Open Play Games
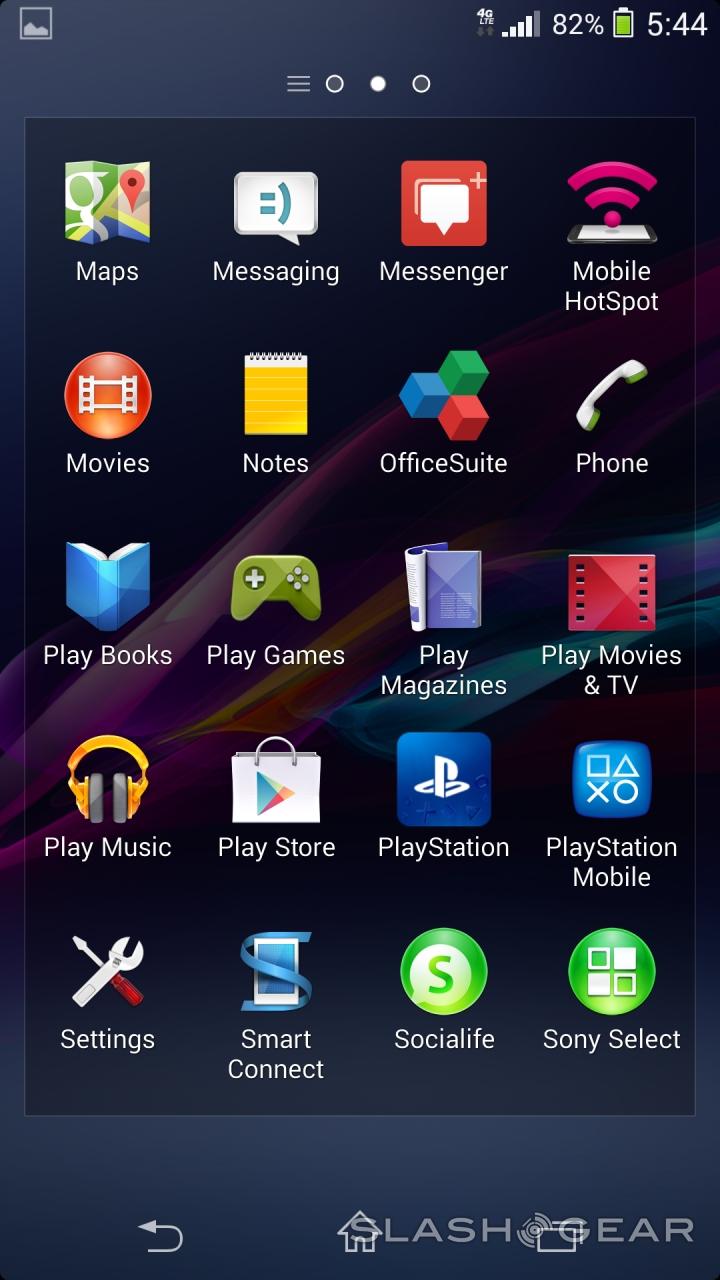This screenshot has height=1280, width=720. pyautogui.click(x=275, y=587)
